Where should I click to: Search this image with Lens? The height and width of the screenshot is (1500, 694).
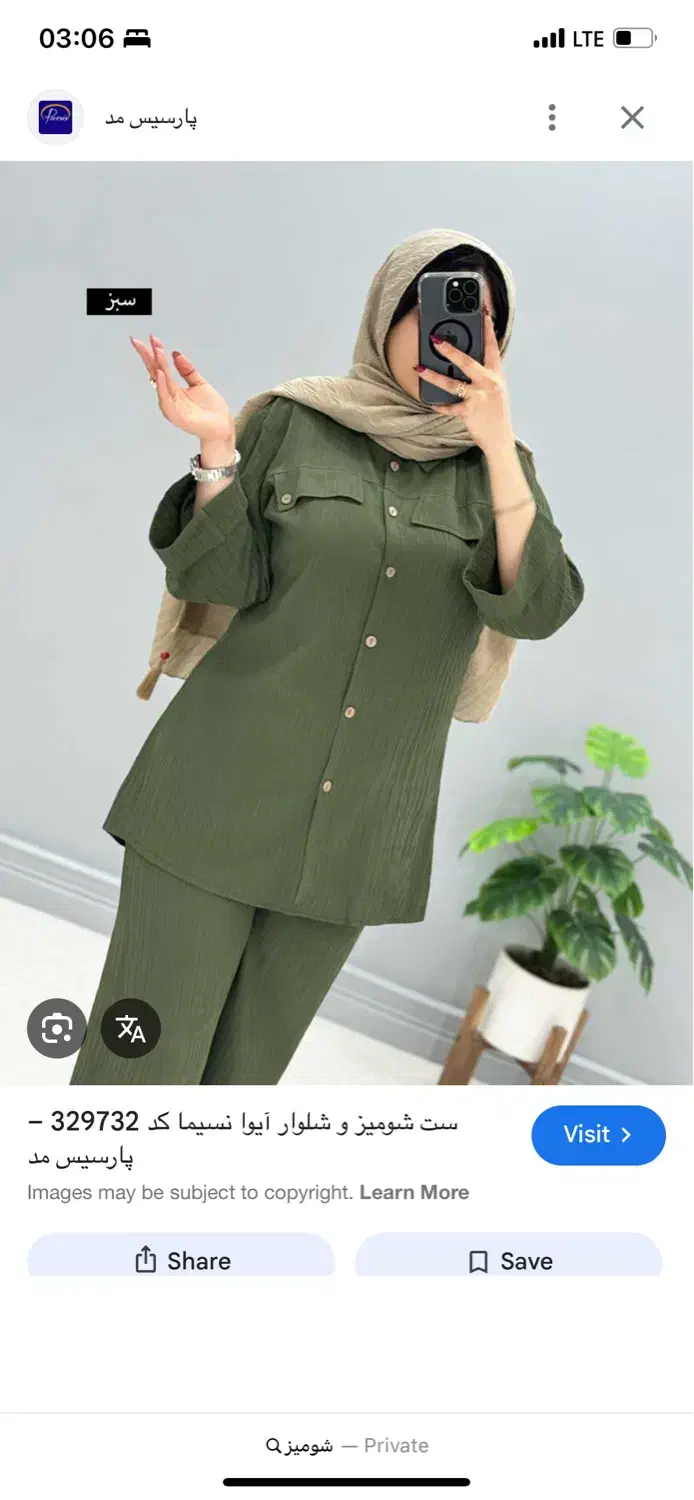click(x=57, y=1028)
